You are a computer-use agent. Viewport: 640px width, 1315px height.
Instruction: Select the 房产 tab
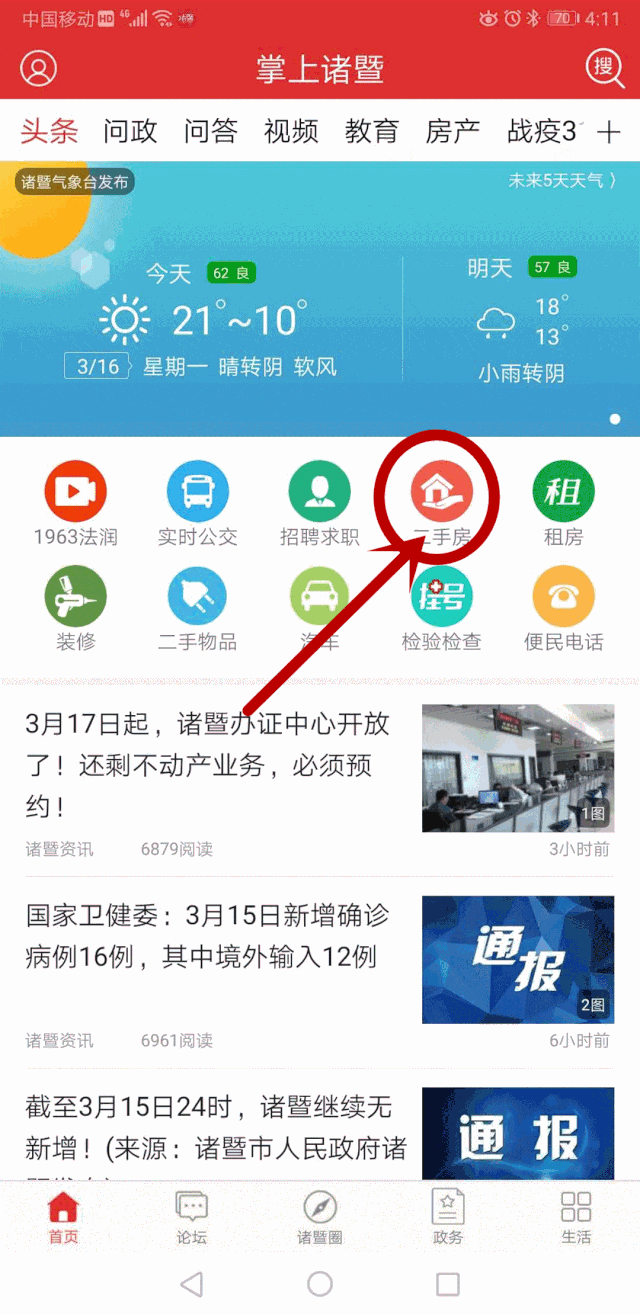[x=452, y=131]
